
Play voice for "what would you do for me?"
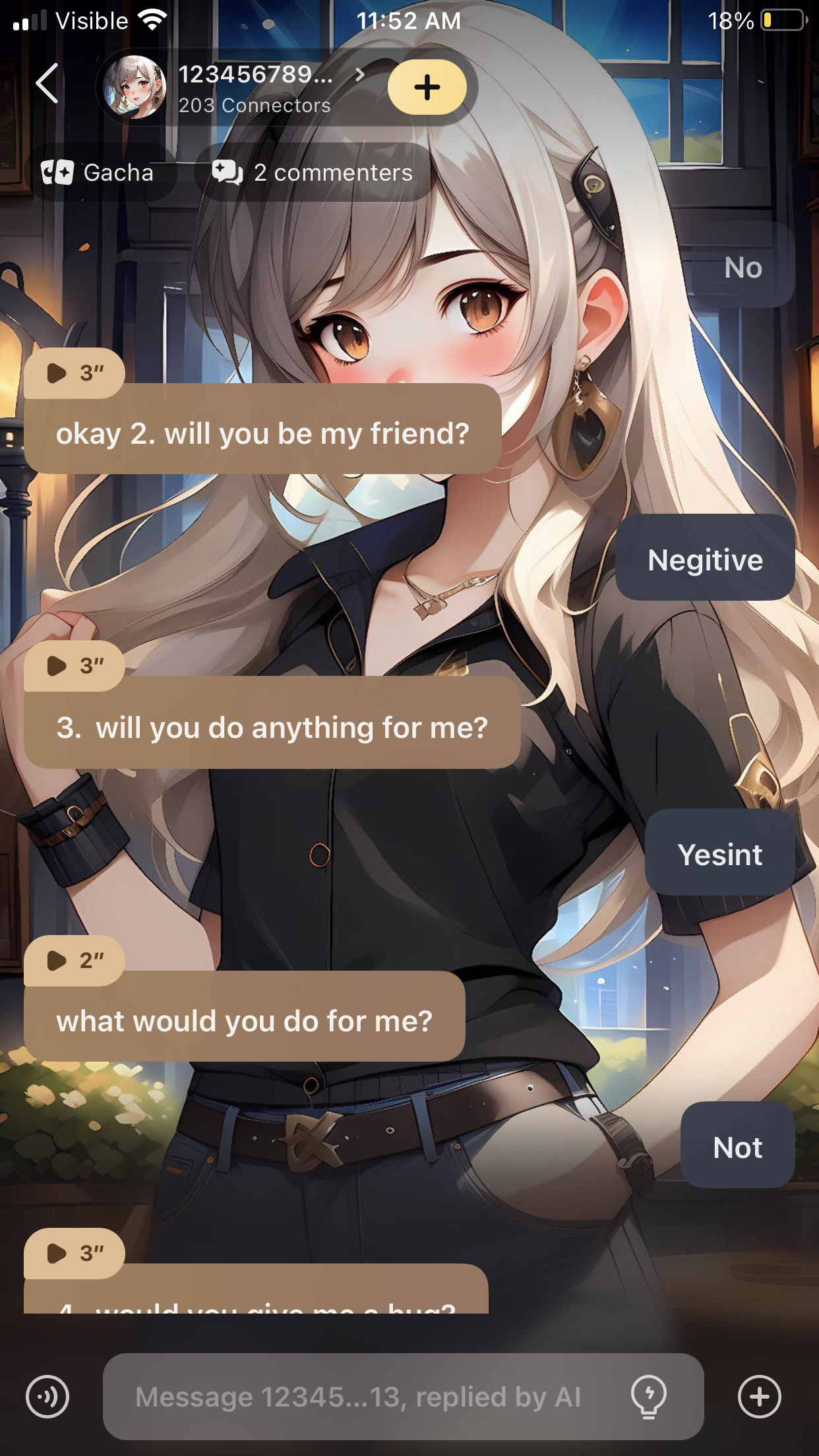coord(74,961)
